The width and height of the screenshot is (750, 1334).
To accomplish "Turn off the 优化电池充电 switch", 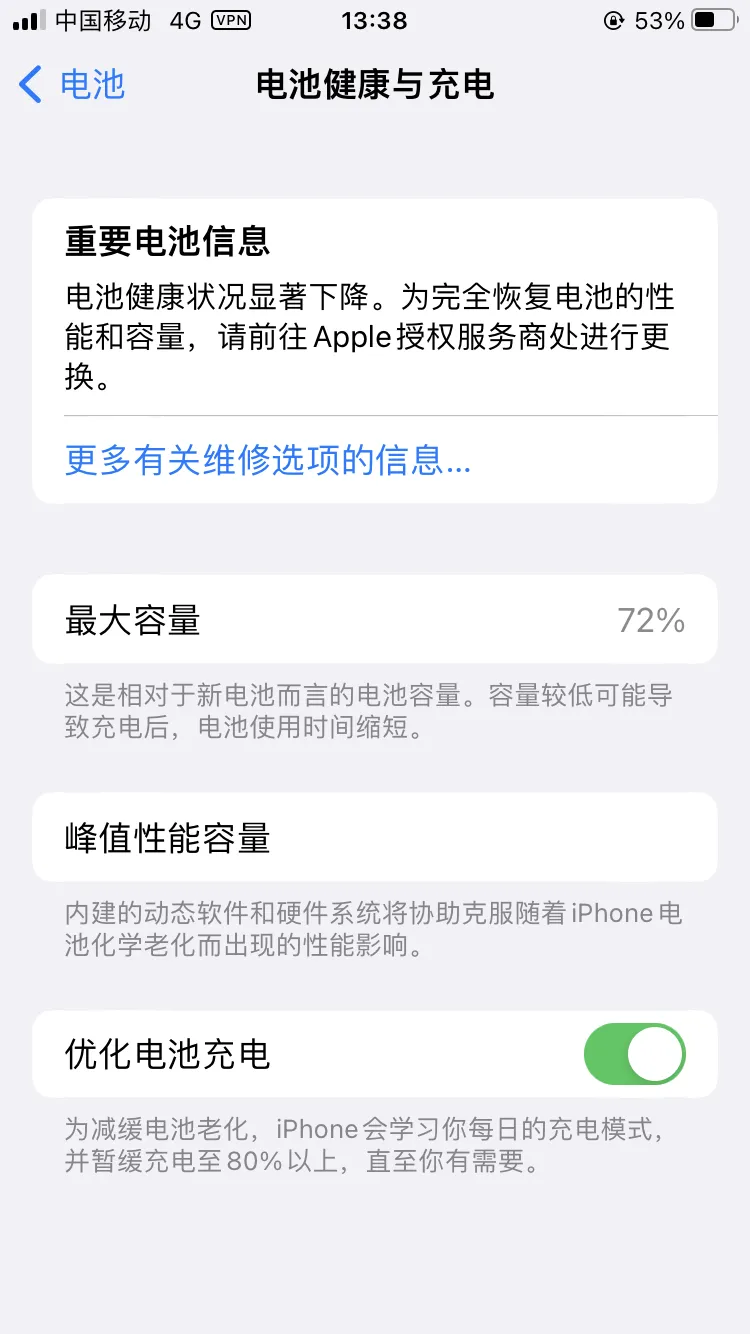I will (x=634, y=1054).
